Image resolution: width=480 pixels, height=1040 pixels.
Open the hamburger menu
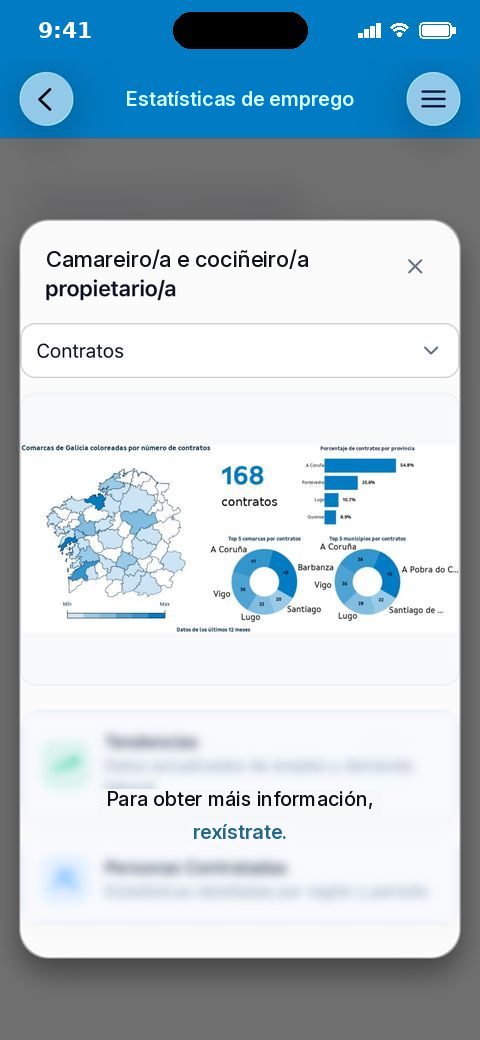click(433, 99)
